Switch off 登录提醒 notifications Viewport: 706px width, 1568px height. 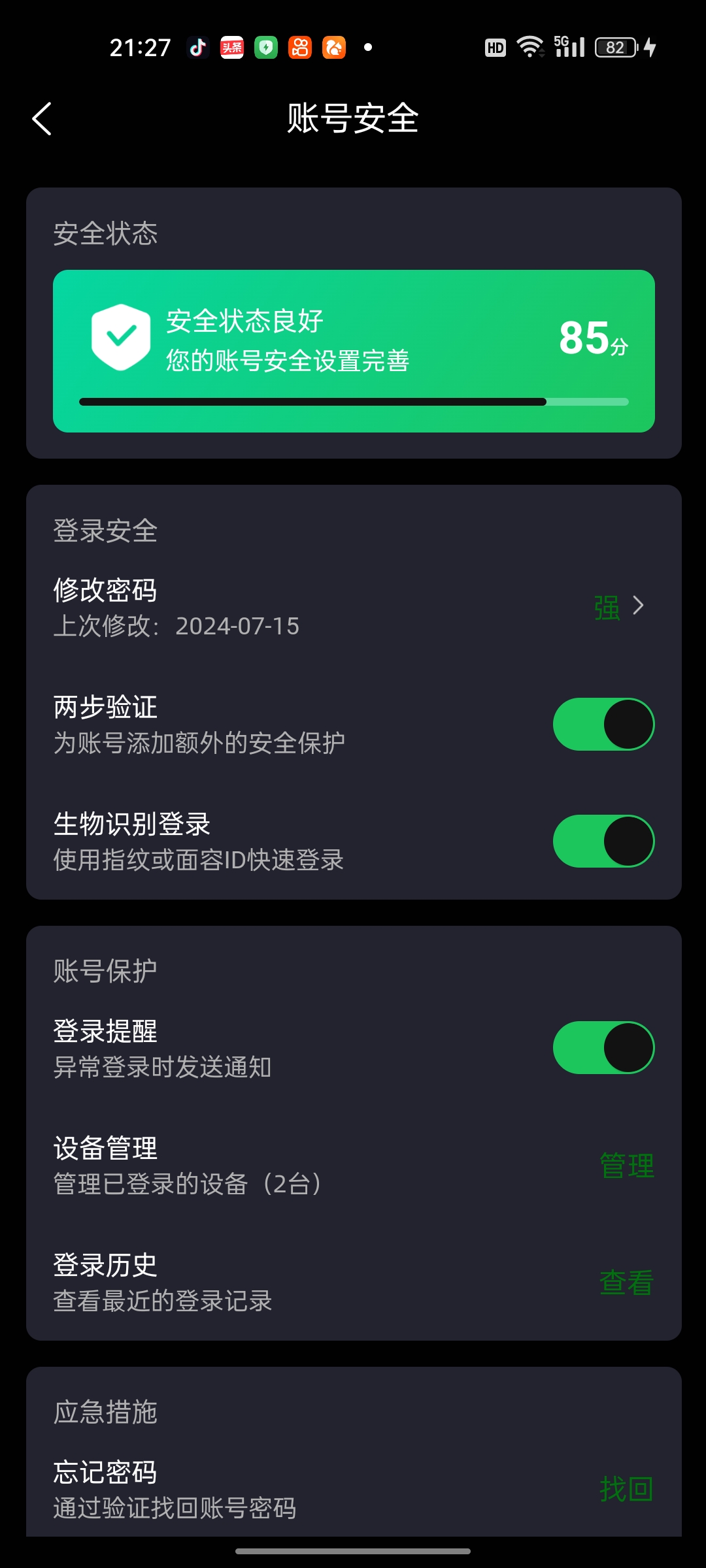tap(603, 1048)
